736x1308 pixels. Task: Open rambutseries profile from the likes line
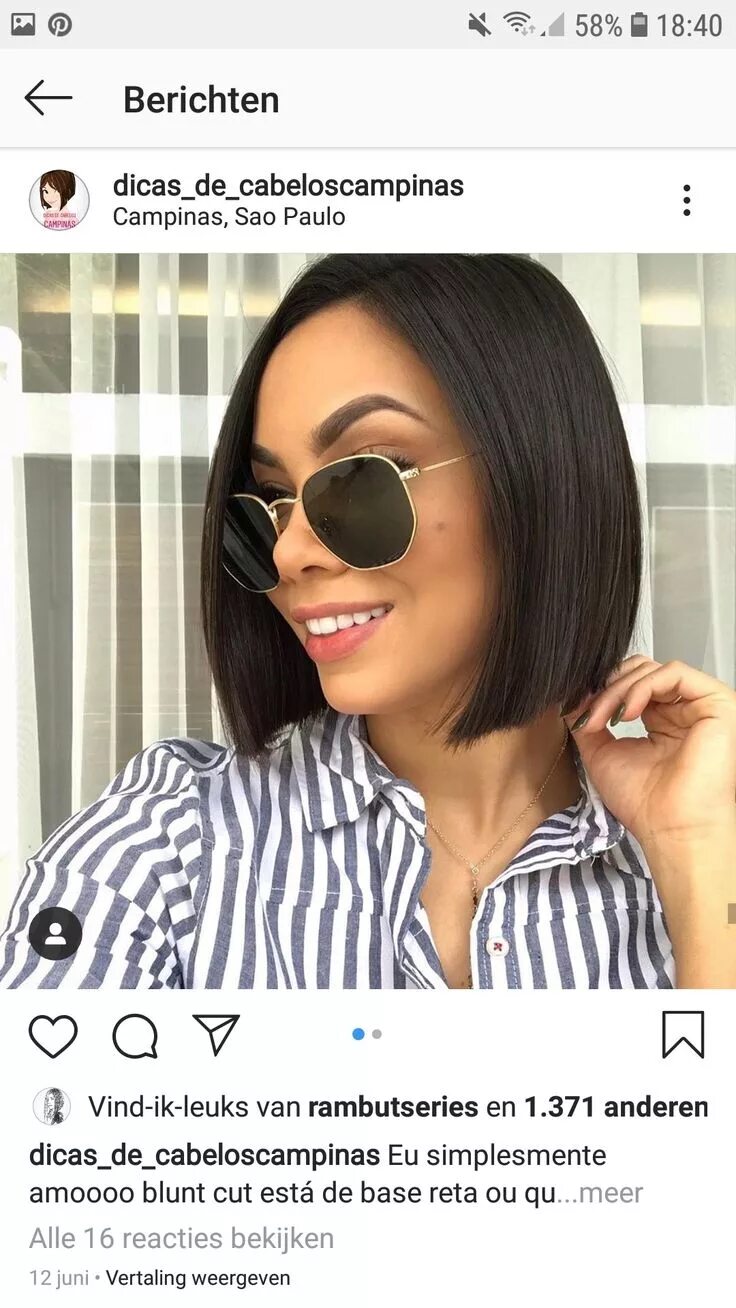tap(393, 1107)
